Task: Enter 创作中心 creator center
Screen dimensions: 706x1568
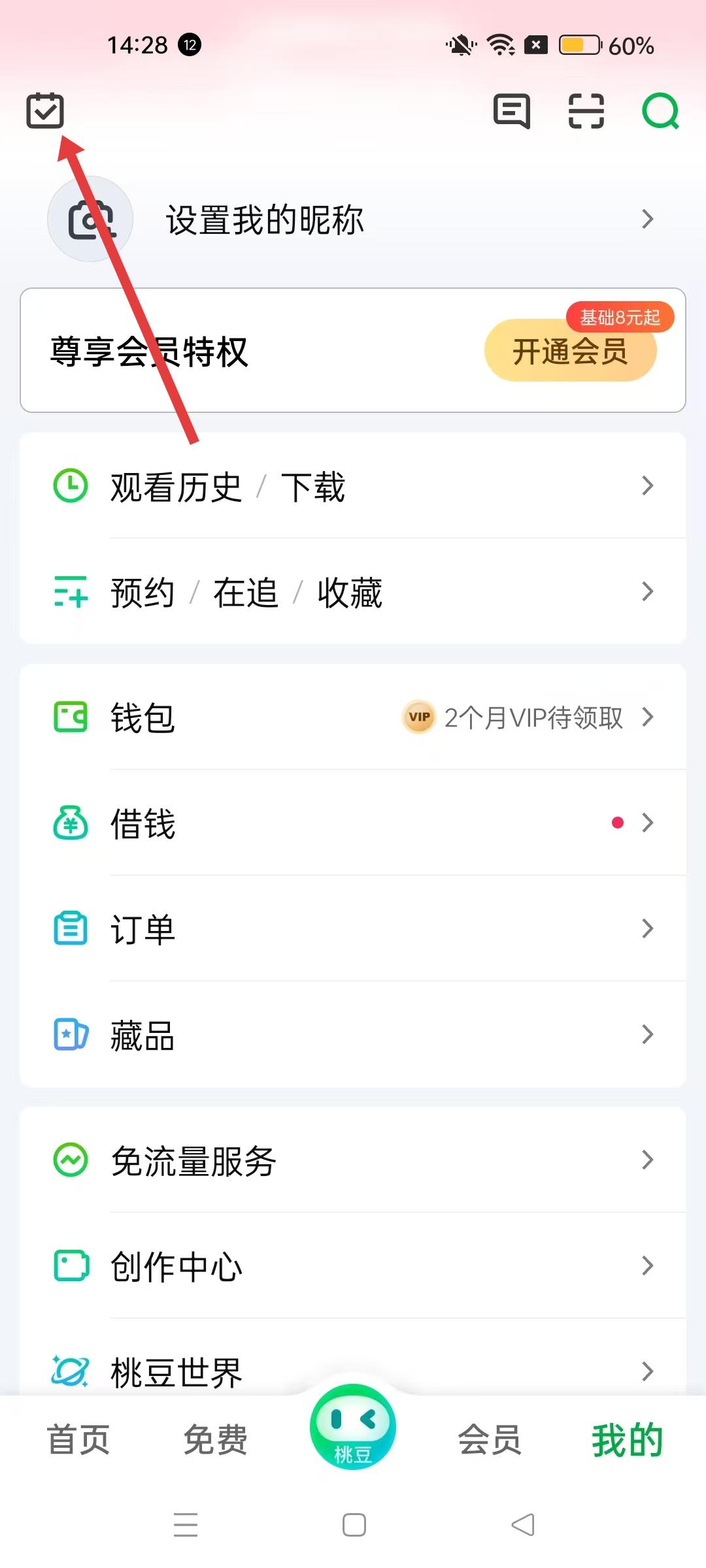Action: pos(353,1266)
